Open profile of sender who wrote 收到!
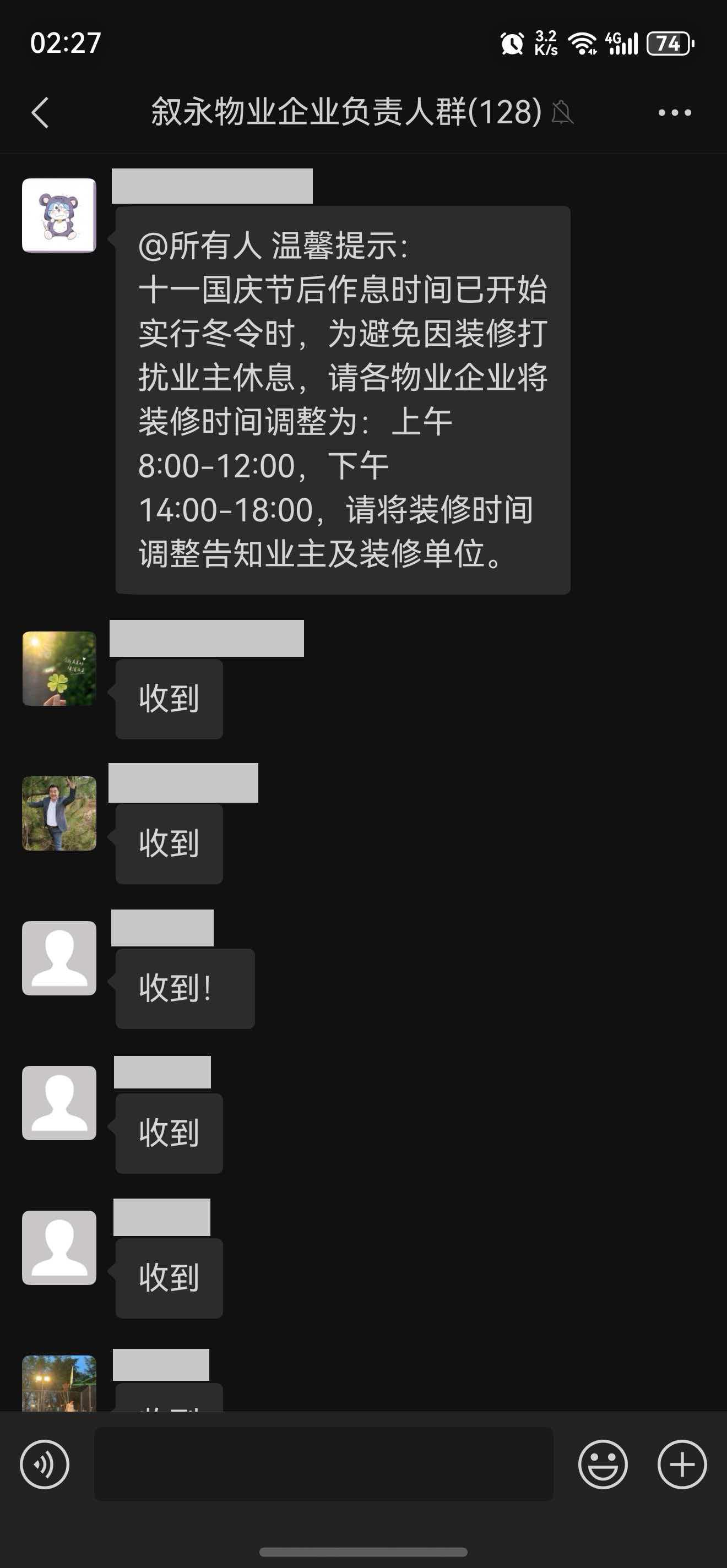This screenshot has height=1568, width=727. (x=59, y=958)
